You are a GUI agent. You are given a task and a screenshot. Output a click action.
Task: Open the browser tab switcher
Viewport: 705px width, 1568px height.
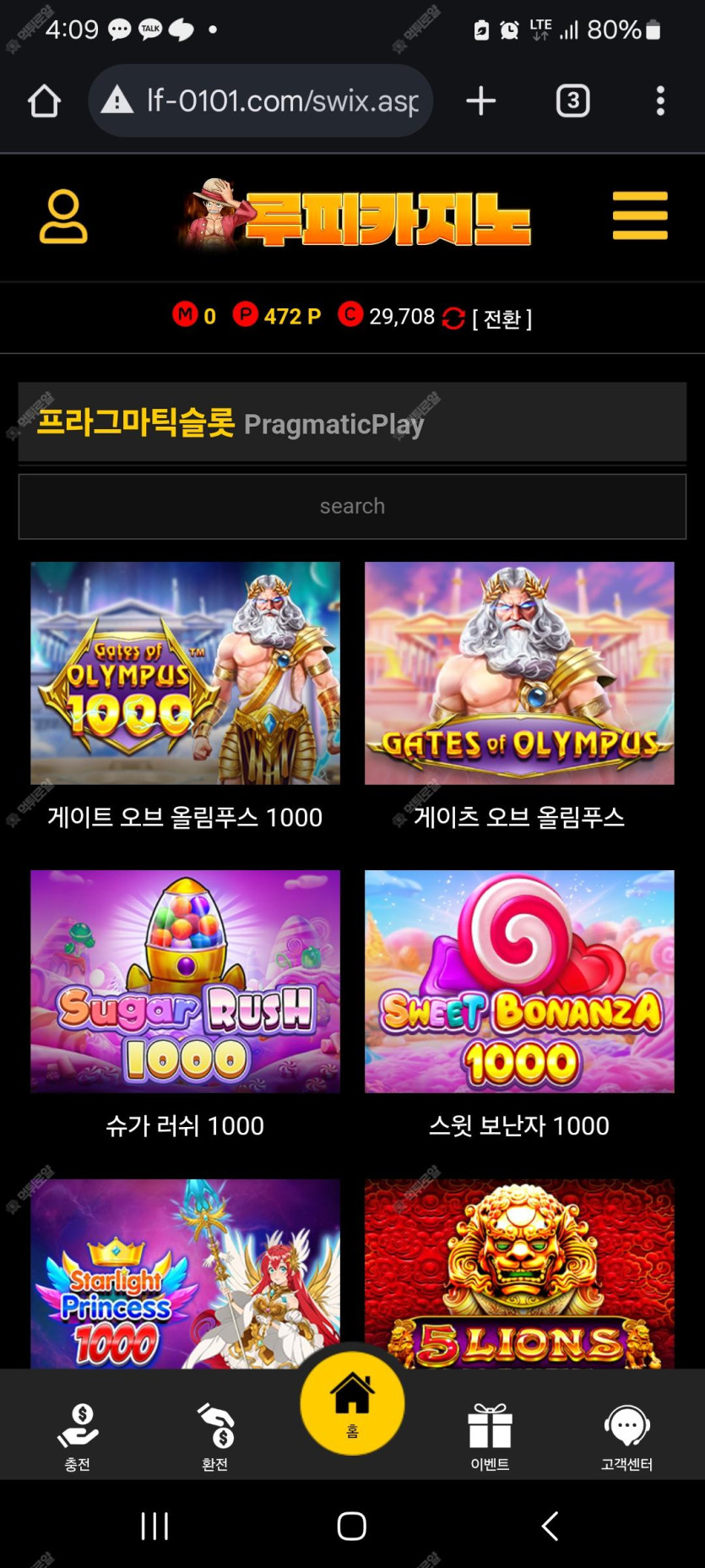[572, 101]
